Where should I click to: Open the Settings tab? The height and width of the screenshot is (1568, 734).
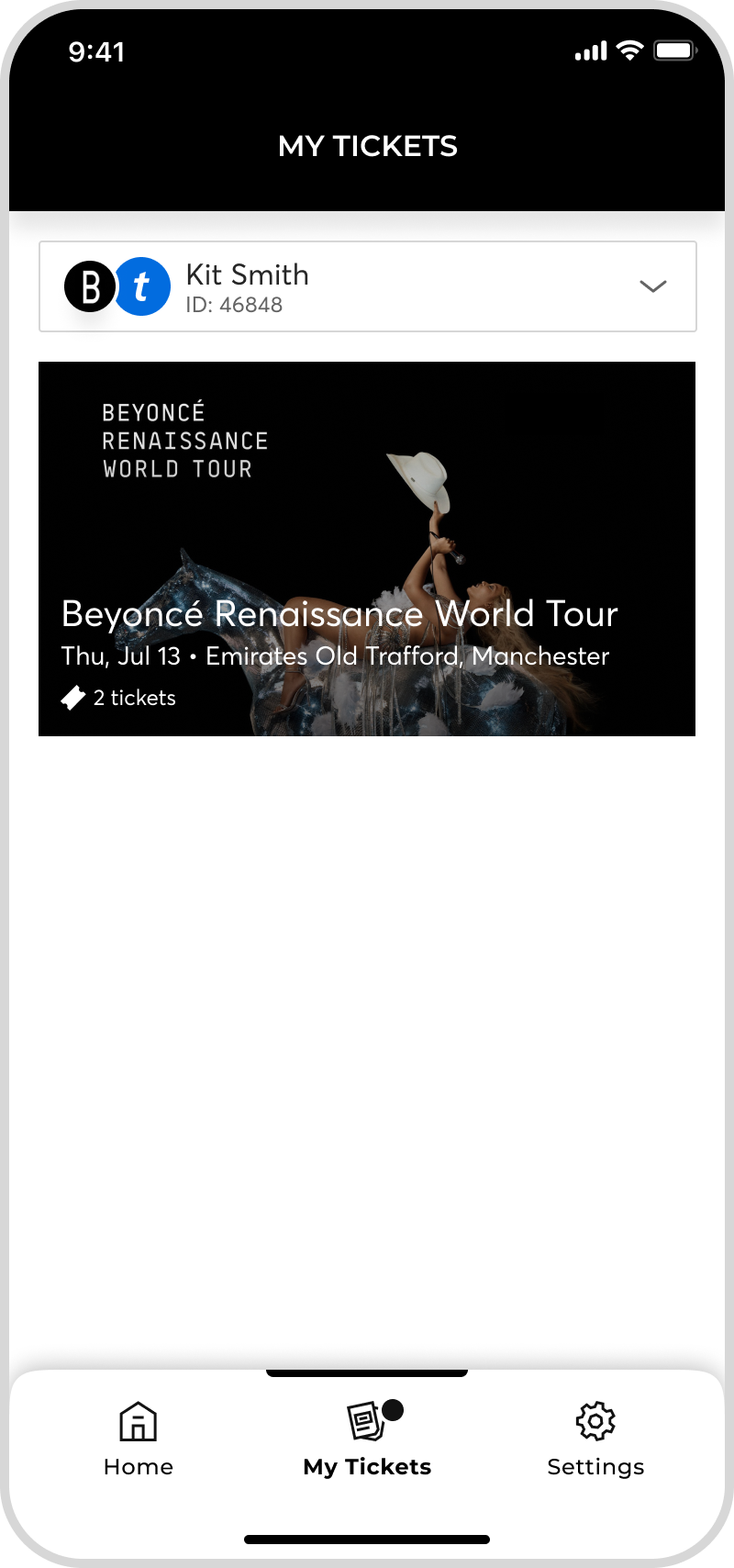(595, 1439)
